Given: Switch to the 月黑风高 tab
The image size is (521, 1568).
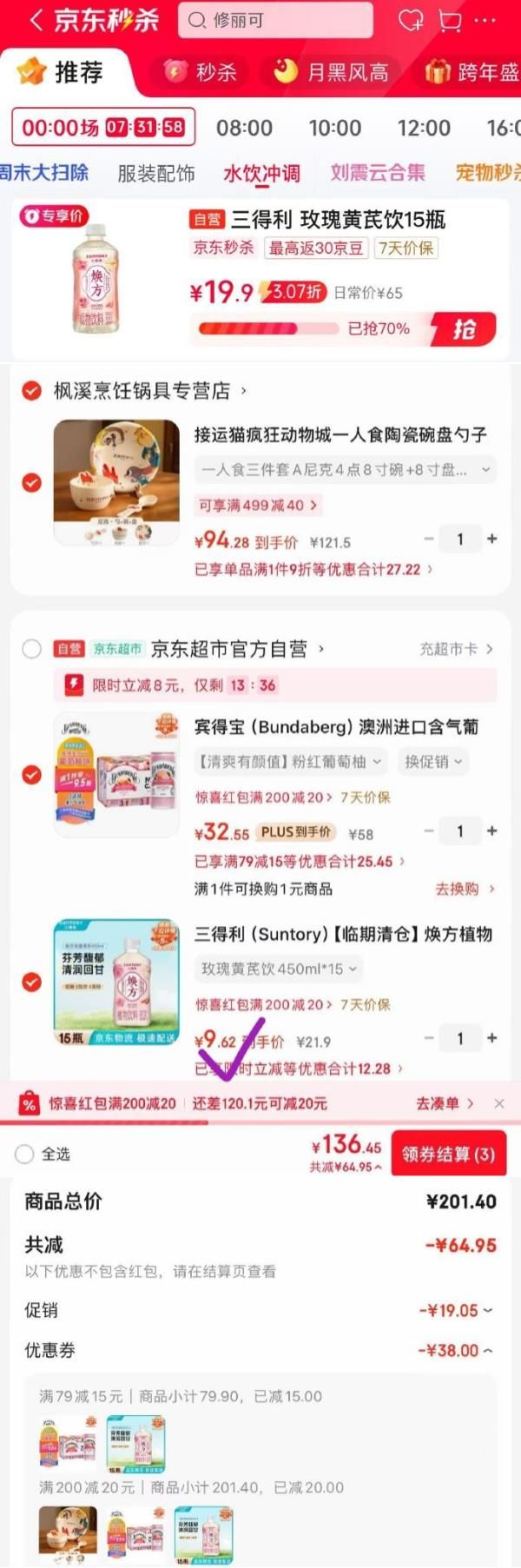Looking at the screenshot, I should pyautogui.click(x=332, y=72).
